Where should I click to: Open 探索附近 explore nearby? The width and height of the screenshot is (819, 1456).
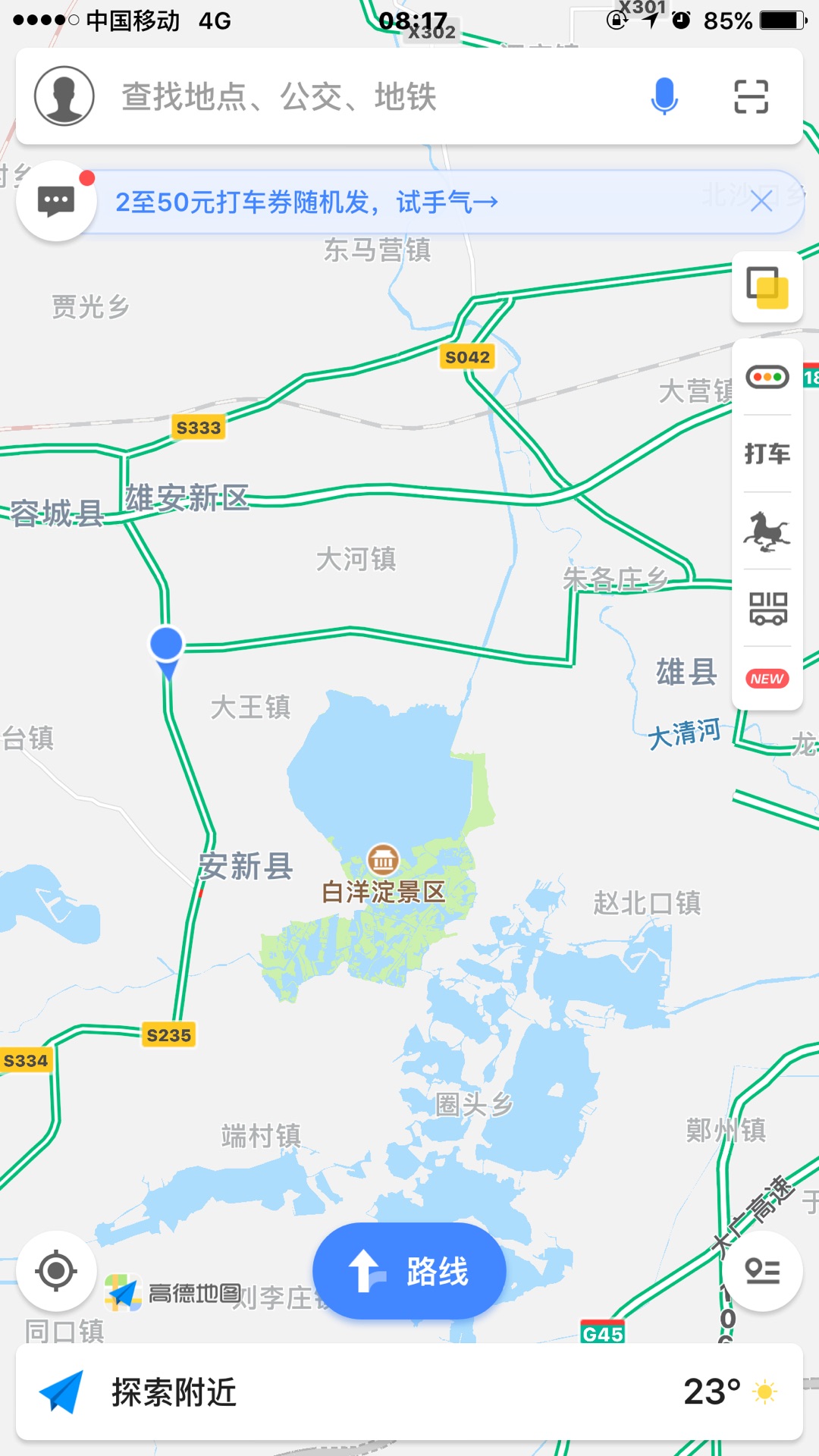pyautogui.click(x=174, y=1392)
